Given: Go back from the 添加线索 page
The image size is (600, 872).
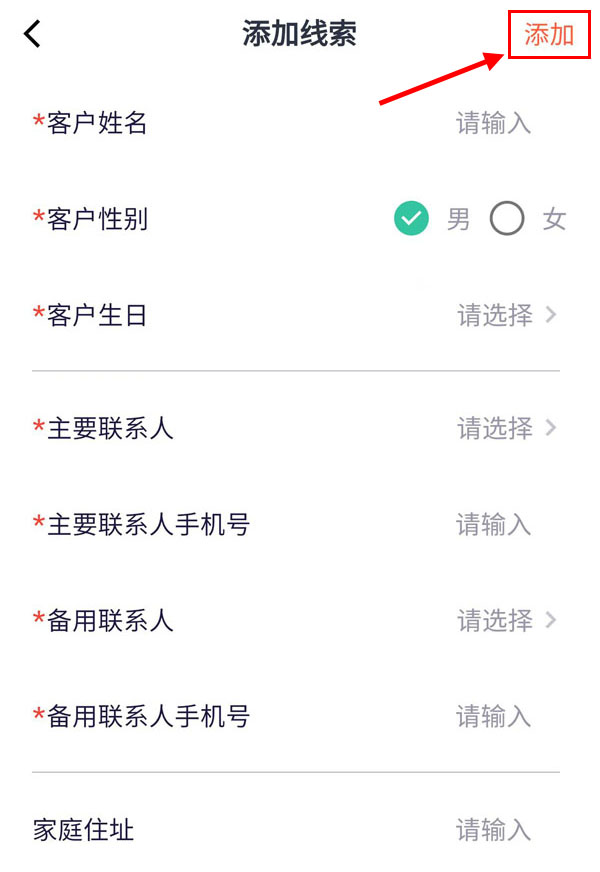Looking at the screenshot, I should (x=33, y=34).
